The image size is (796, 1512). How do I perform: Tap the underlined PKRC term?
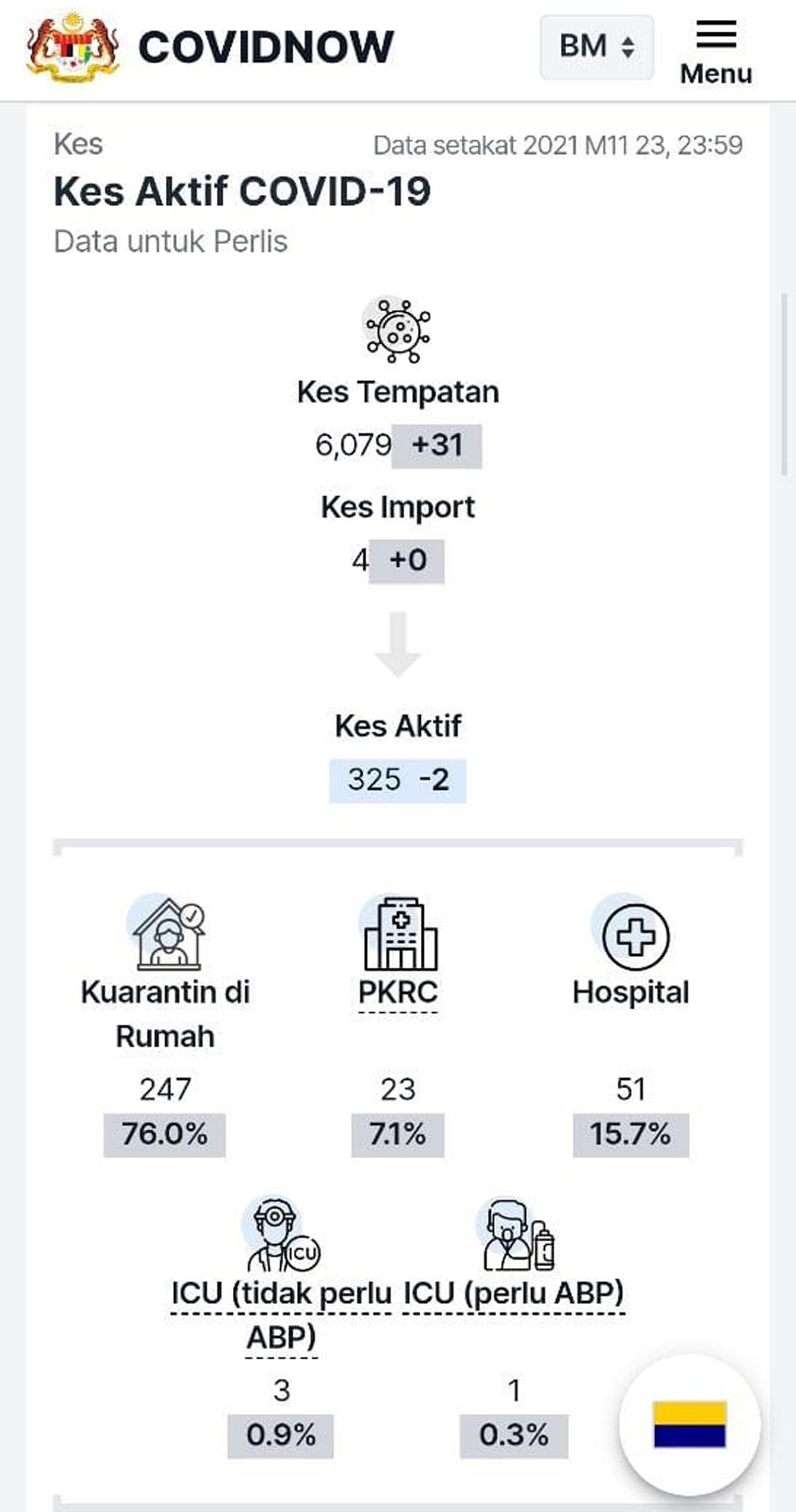click(x=398, y=993)
